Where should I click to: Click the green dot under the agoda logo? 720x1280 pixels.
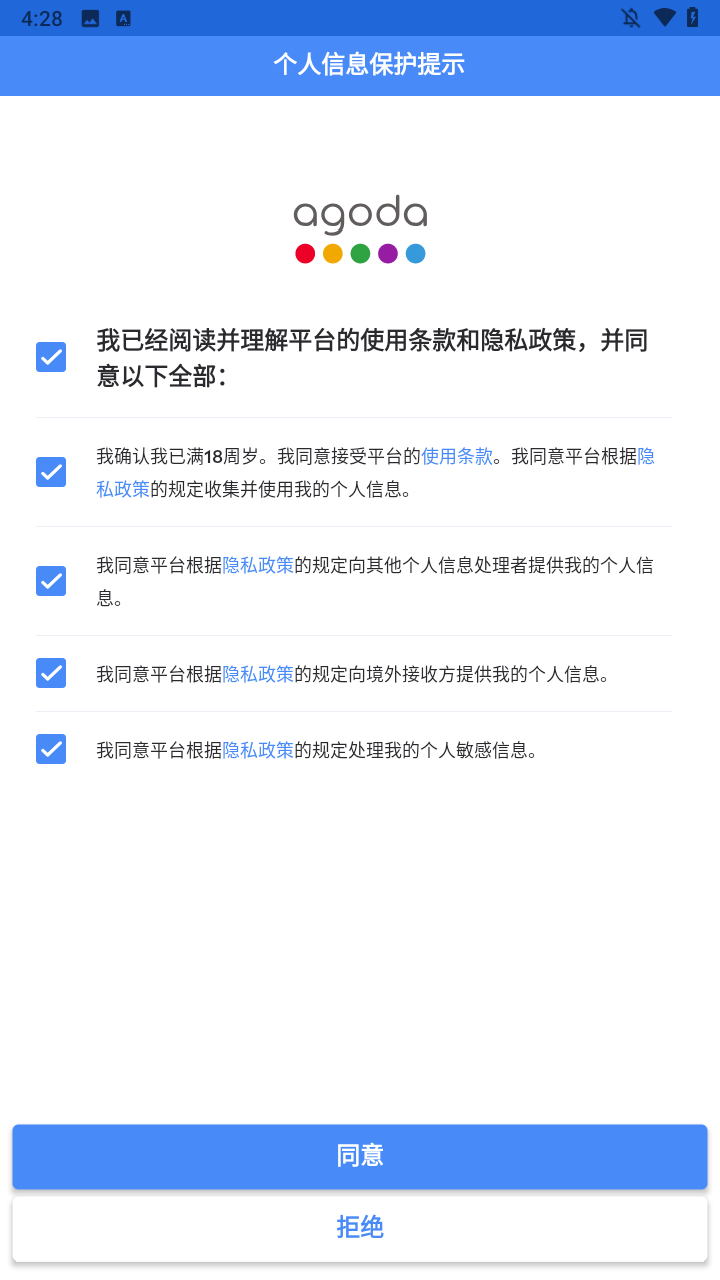point(360,253)
